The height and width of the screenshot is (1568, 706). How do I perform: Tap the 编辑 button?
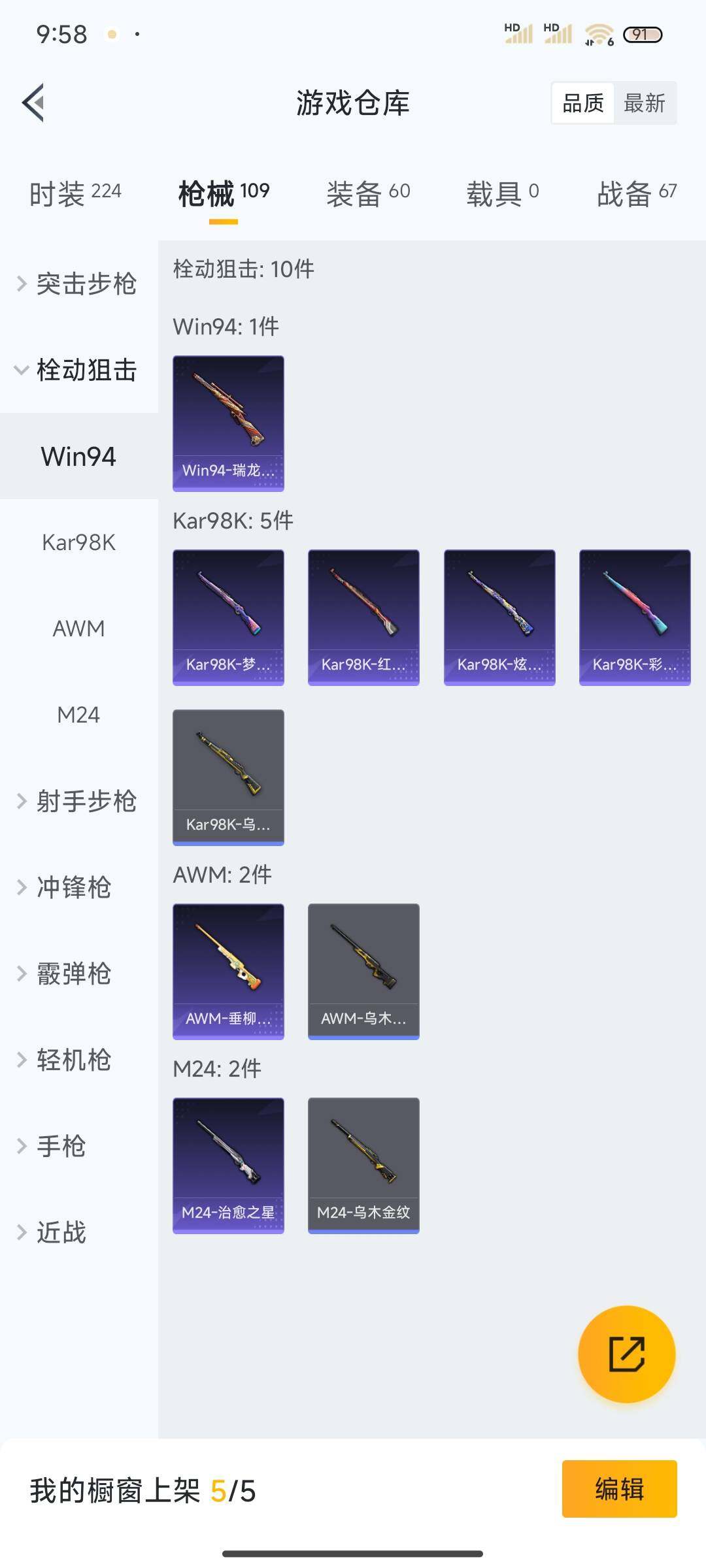click(x=619, y=1489)
